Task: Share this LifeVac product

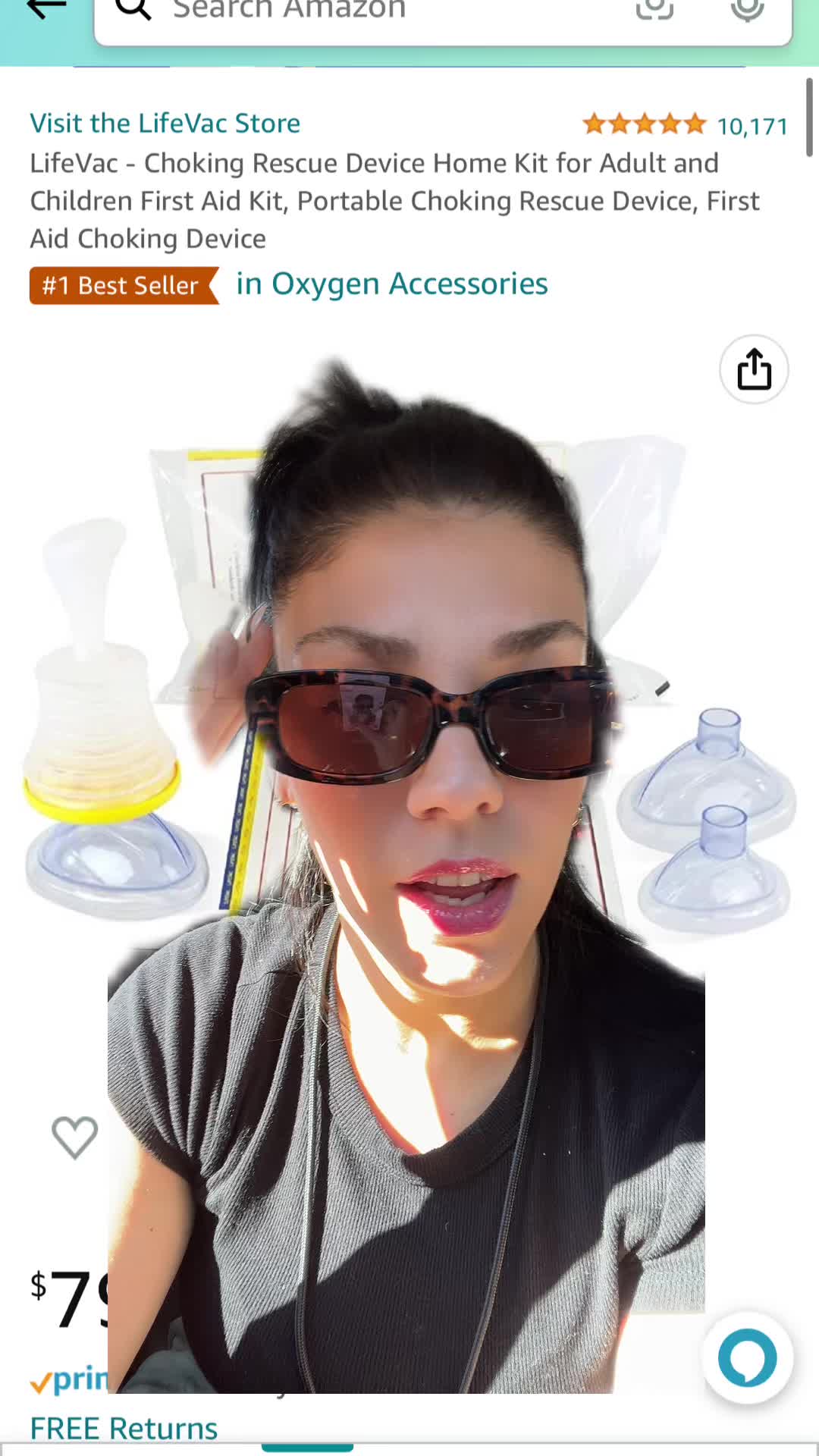Action: click(754, 369)
